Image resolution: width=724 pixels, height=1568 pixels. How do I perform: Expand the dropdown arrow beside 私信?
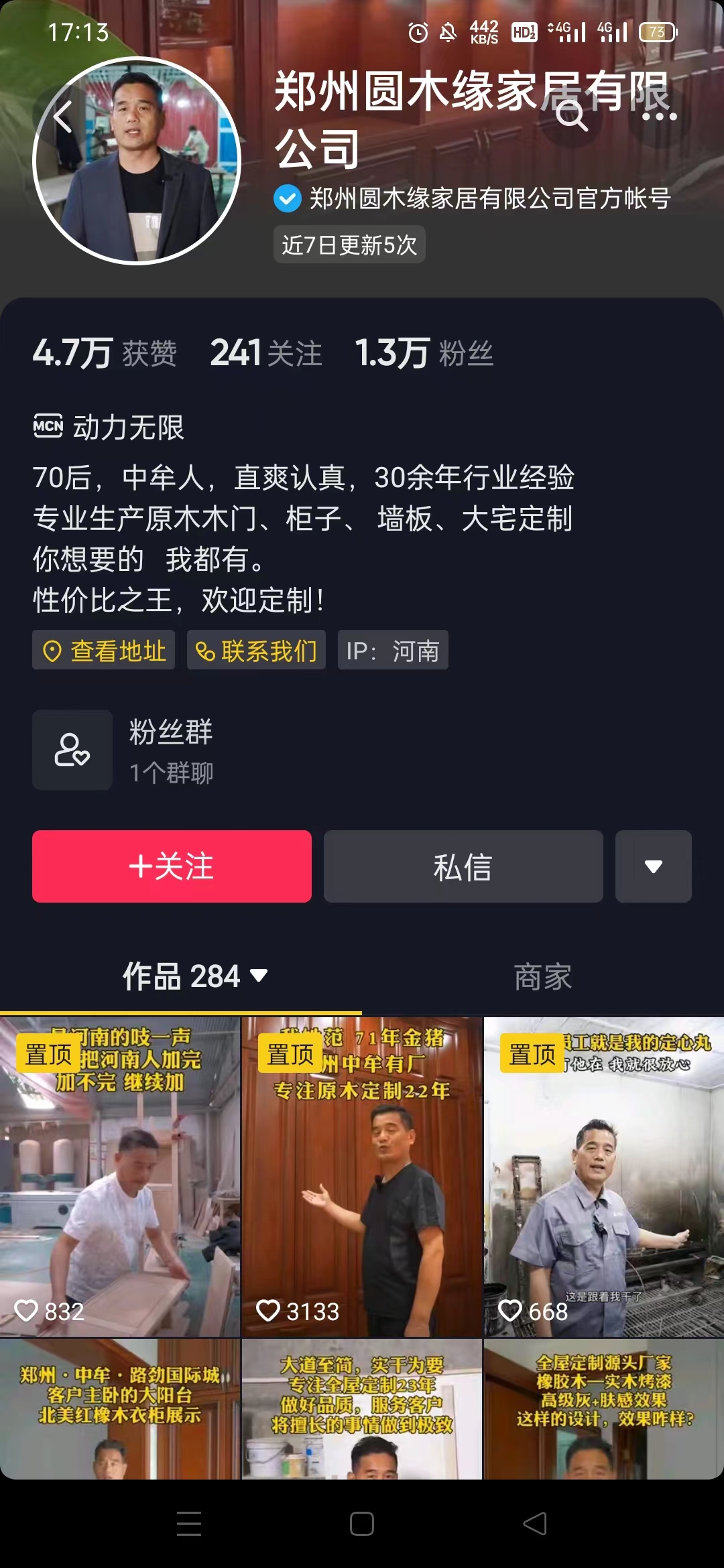click(653, 866)
